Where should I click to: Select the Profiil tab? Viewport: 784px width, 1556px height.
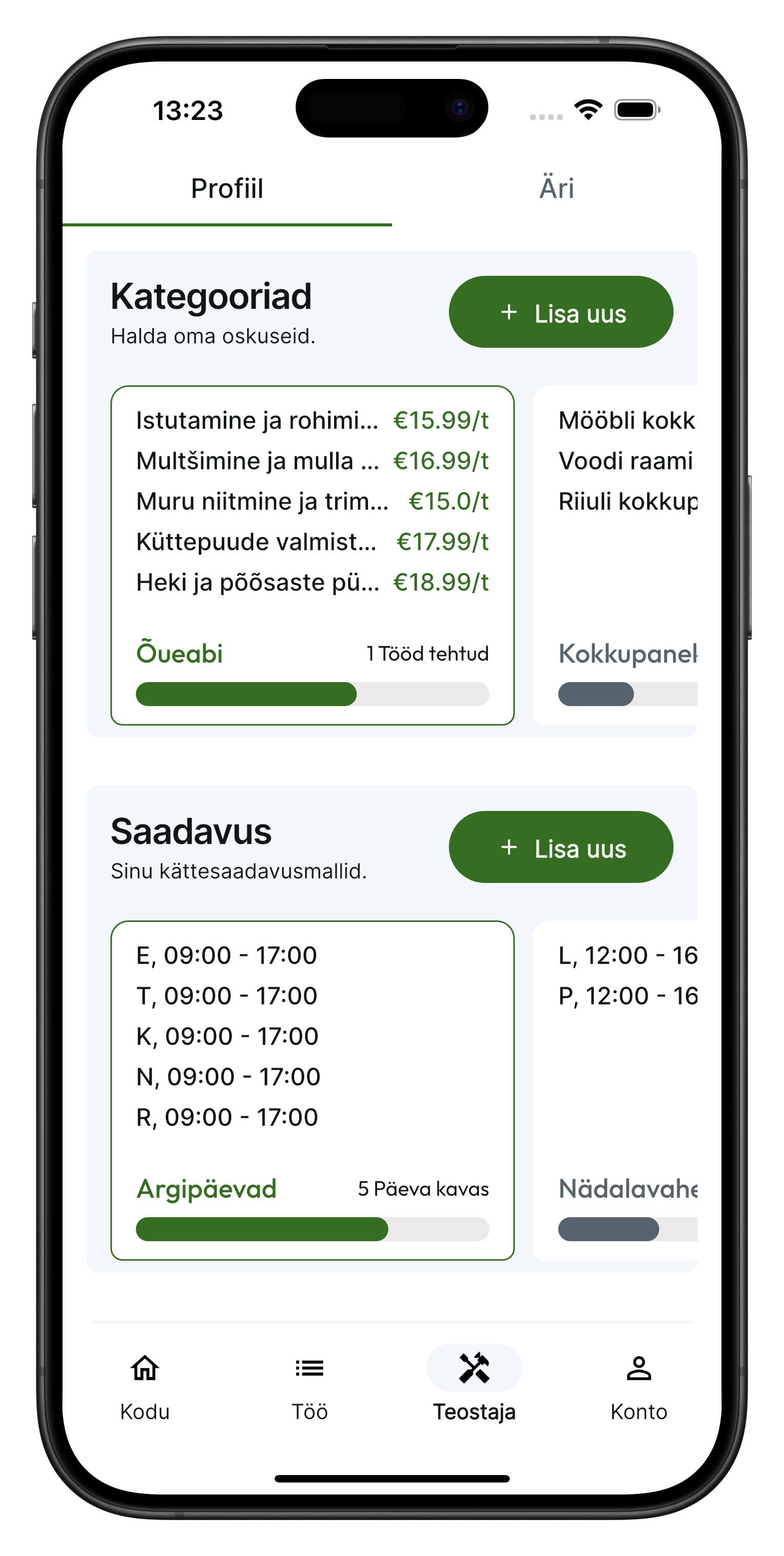[x=227, y=189]
